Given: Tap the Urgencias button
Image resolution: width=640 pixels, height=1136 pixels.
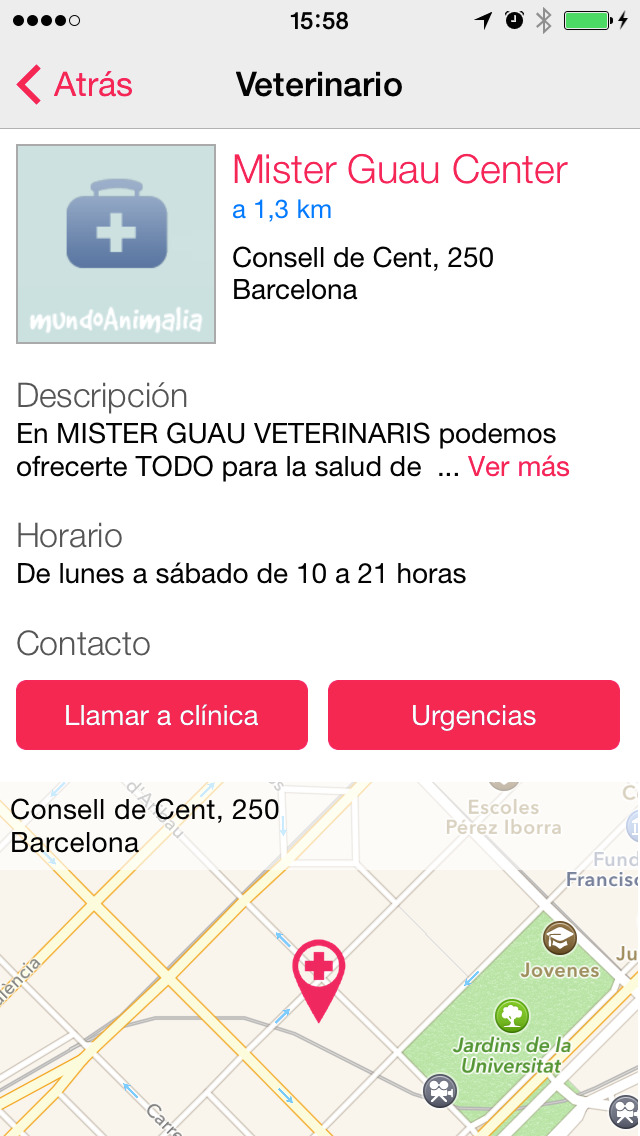Looking at the screenshot, I should pos(474,715).
